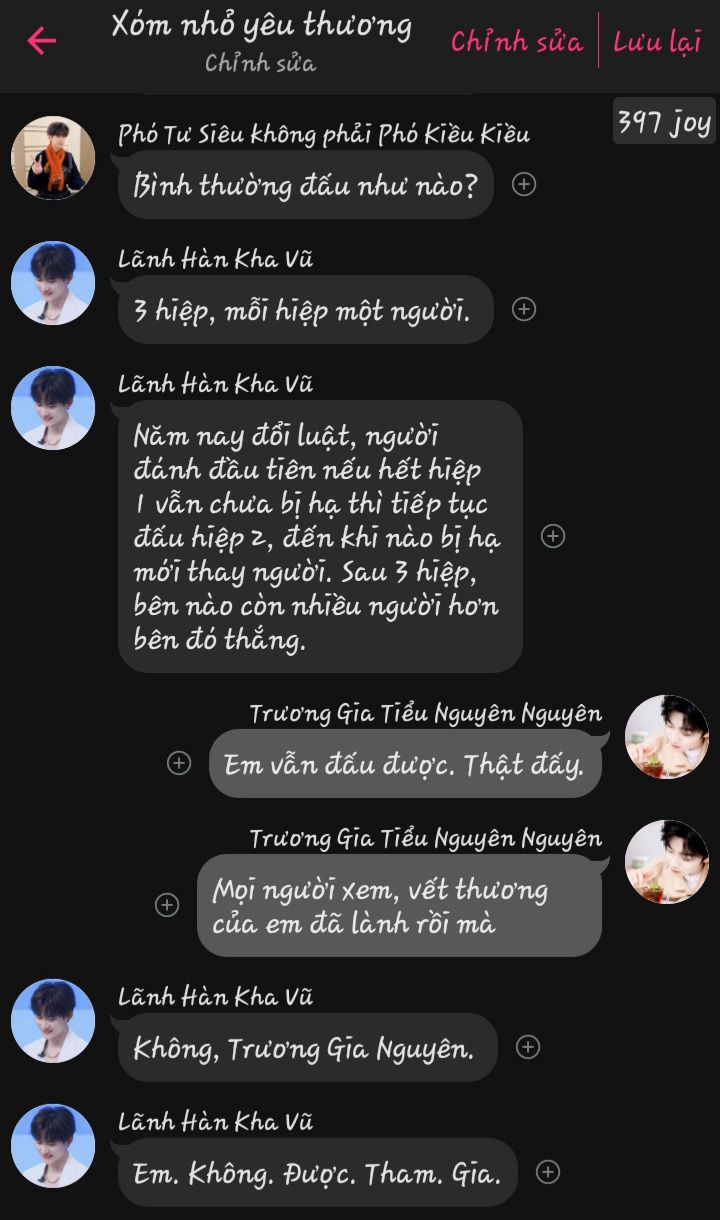
Task: Save with the Lưu lại button
Action: click(x=657, y=42)
